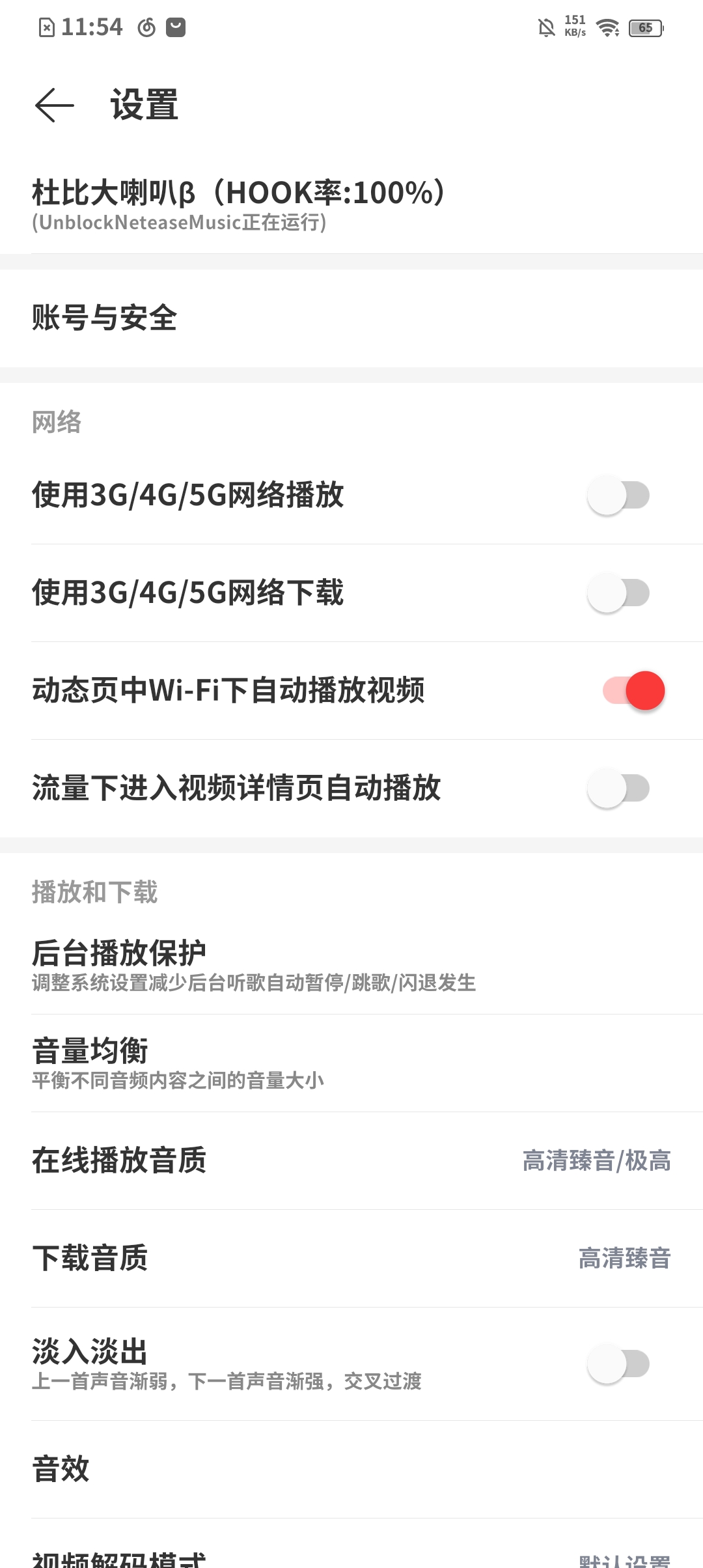Open 音量均衡 option
Viewport: 703px width, 1568px height.
click(351, 1063)
